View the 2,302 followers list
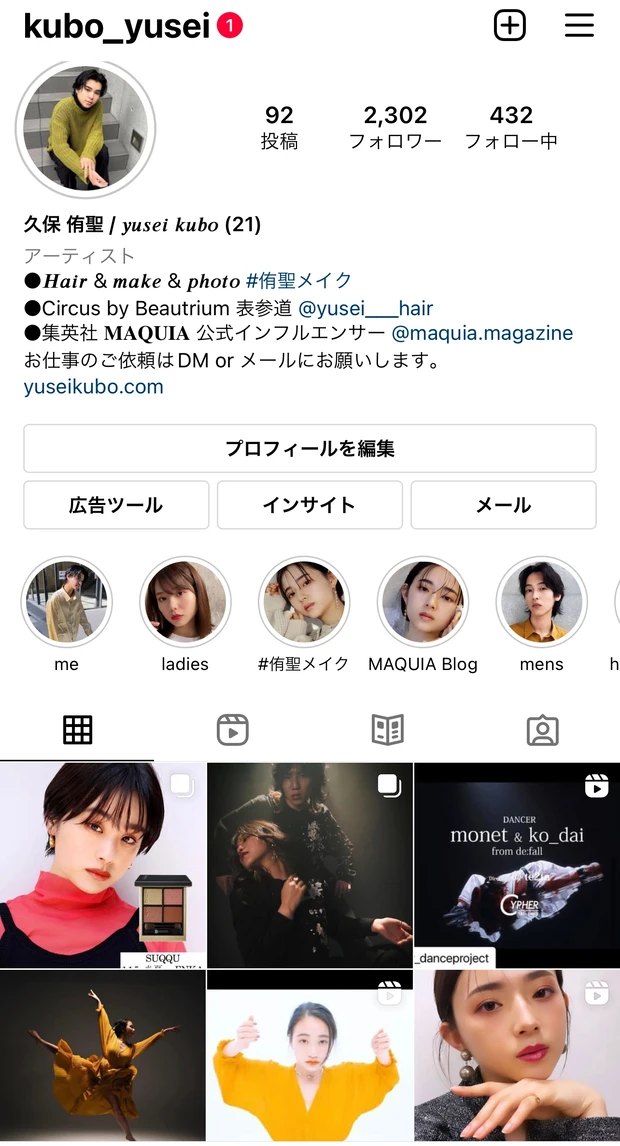The height and width of the screenshot is (1146, 620). click(395, 127)
